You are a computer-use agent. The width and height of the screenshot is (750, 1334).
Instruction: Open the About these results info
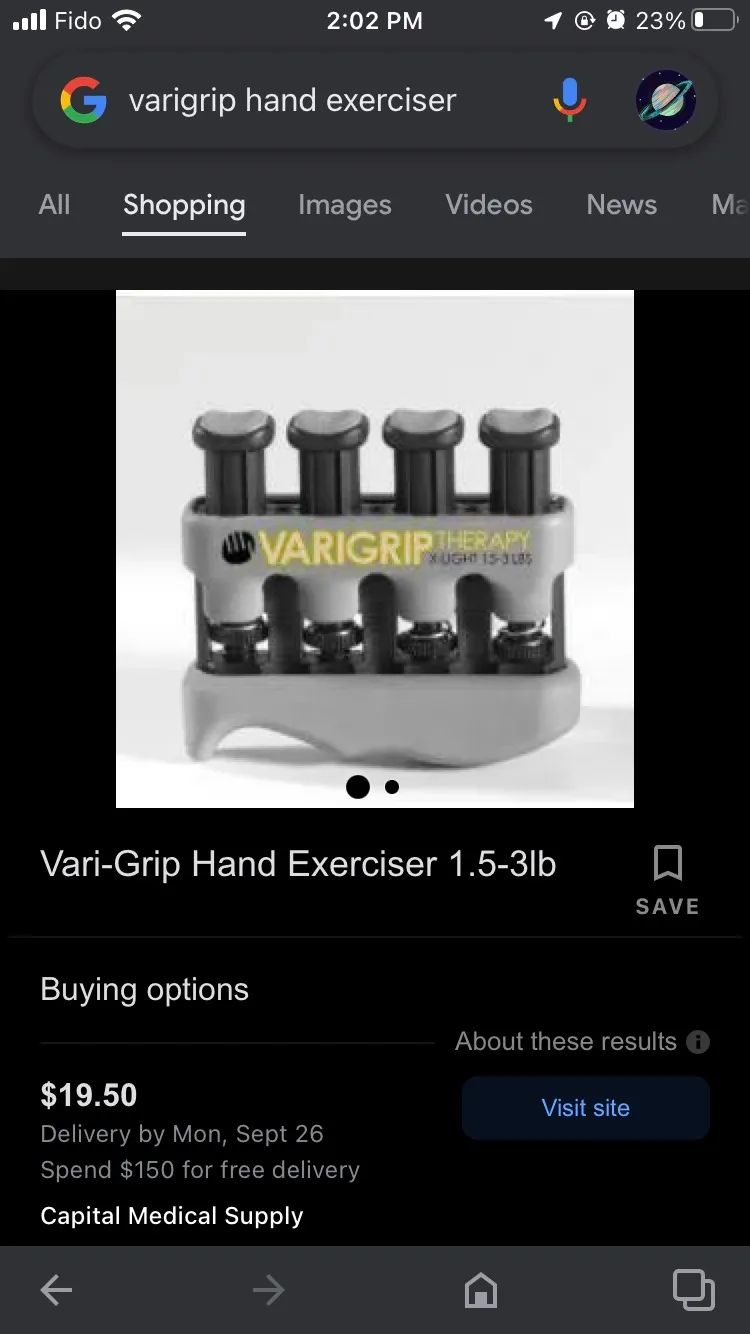tap(698, 1042)
